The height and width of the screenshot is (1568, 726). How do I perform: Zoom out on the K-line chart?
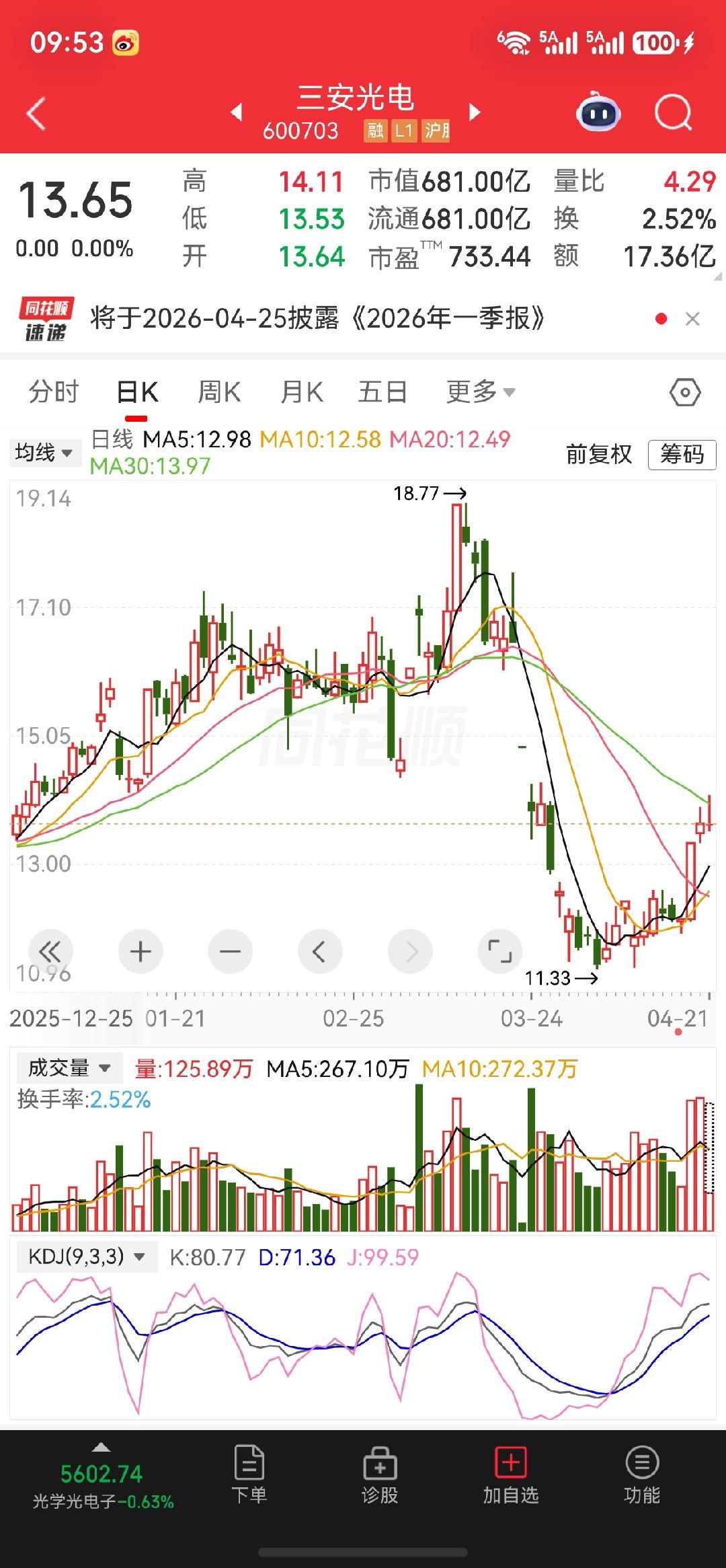pyautogui.click(x=229, y=950)
